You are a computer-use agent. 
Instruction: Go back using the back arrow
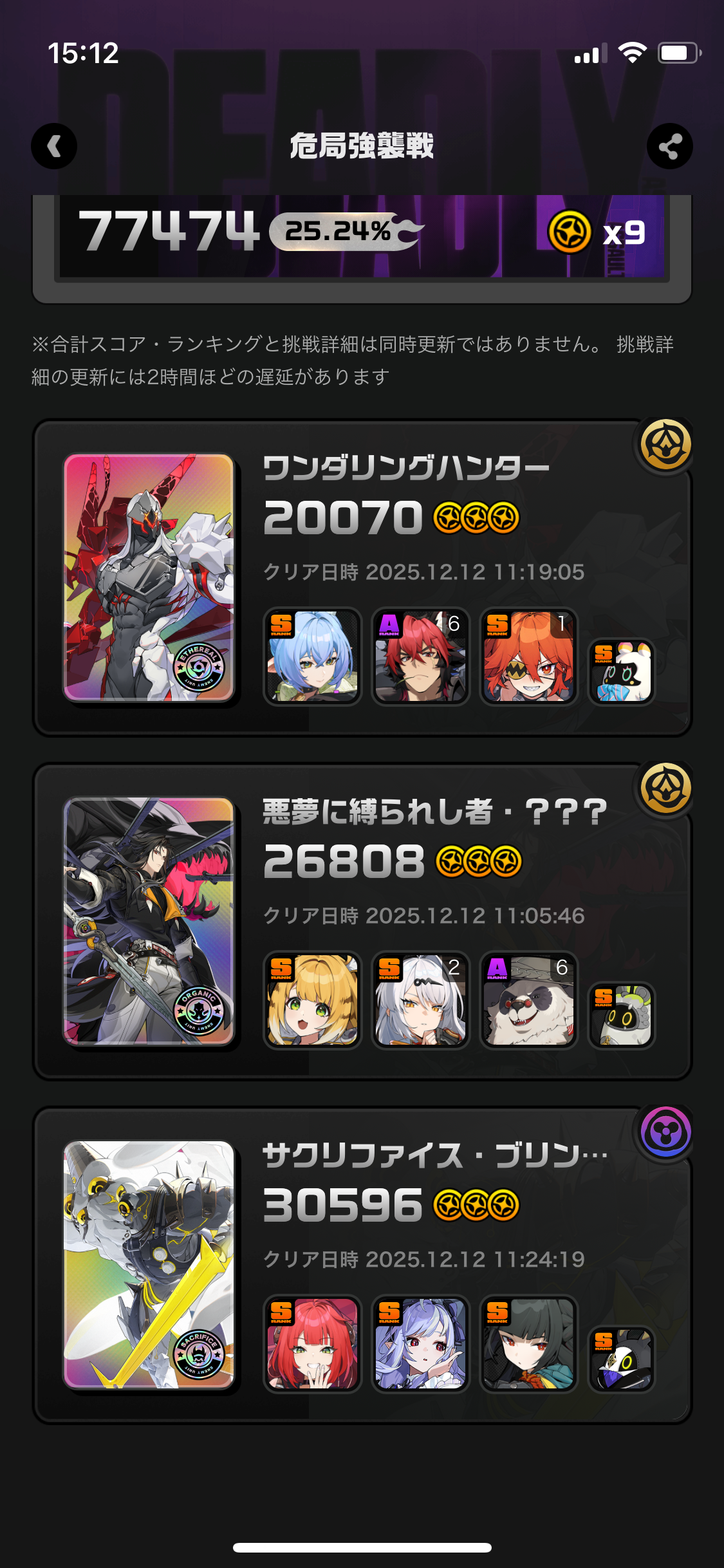pyautogui.click(x=54, y=146)
